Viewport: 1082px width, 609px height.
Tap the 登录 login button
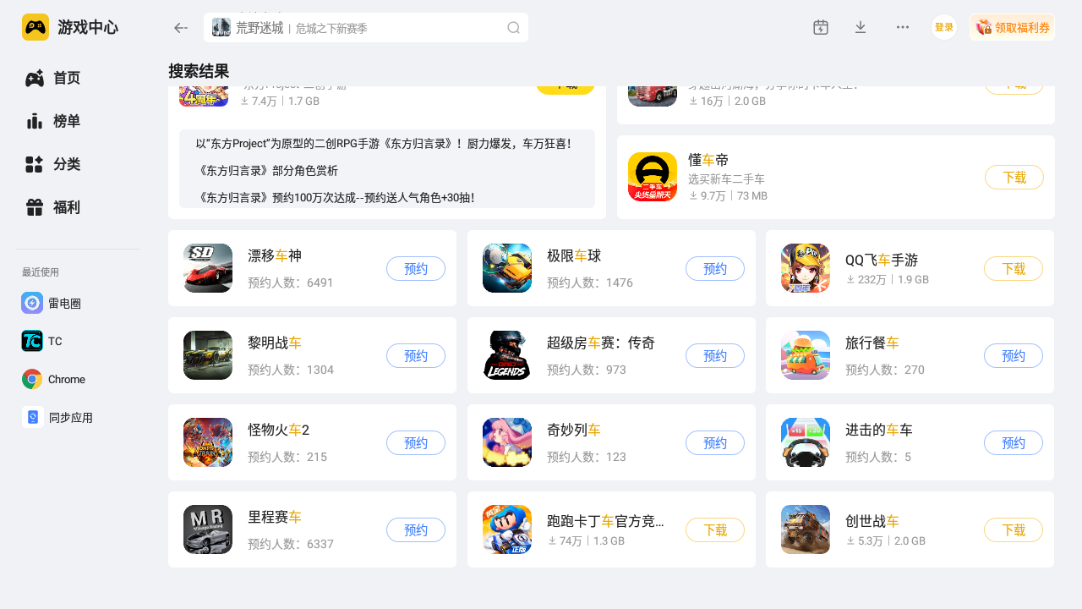944,27
